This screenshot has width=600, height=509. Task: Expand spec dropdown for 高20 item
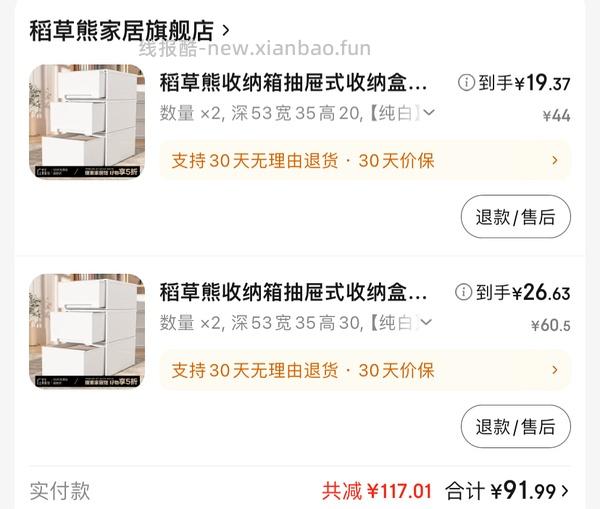point(429,113)
